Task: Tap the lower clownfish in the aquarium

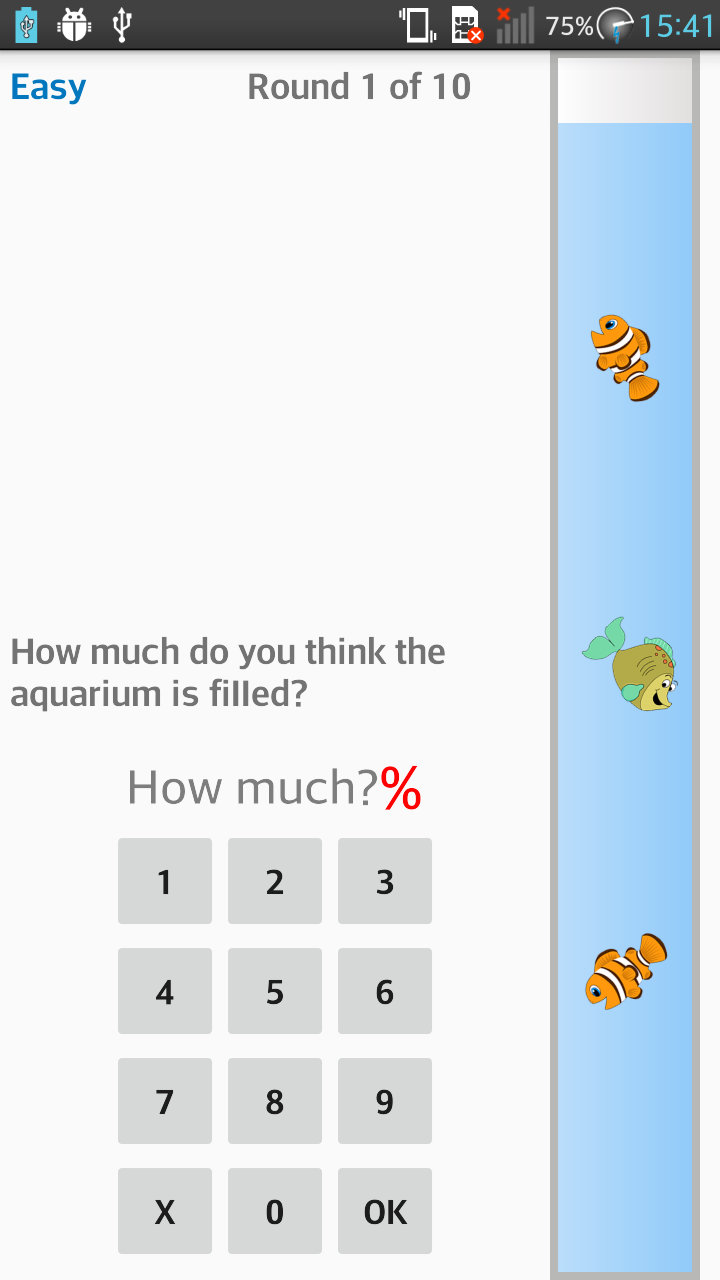Action: tap(624, 968)
